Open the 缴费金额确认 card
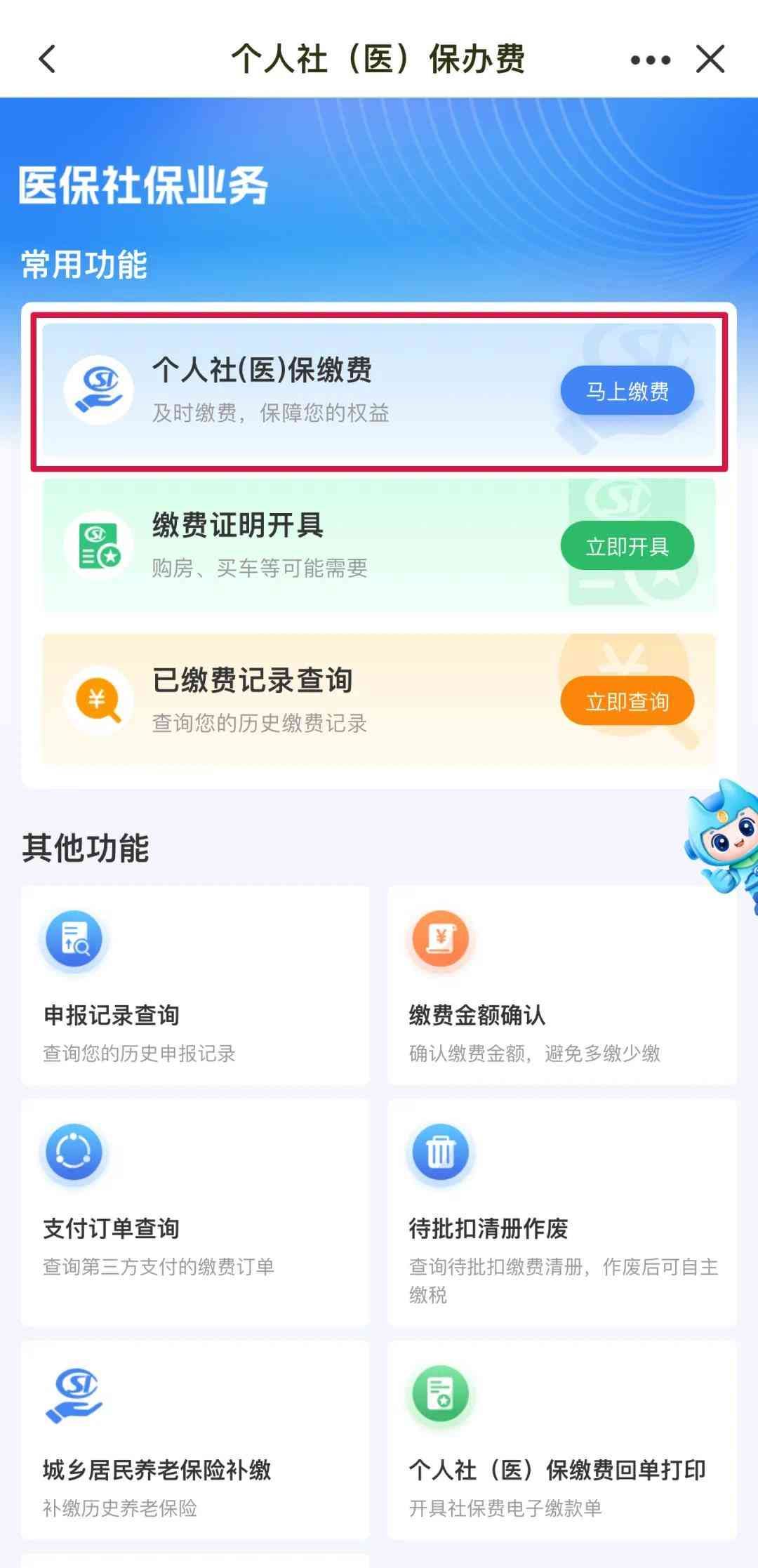758x1568 pixels. point(561,985)
